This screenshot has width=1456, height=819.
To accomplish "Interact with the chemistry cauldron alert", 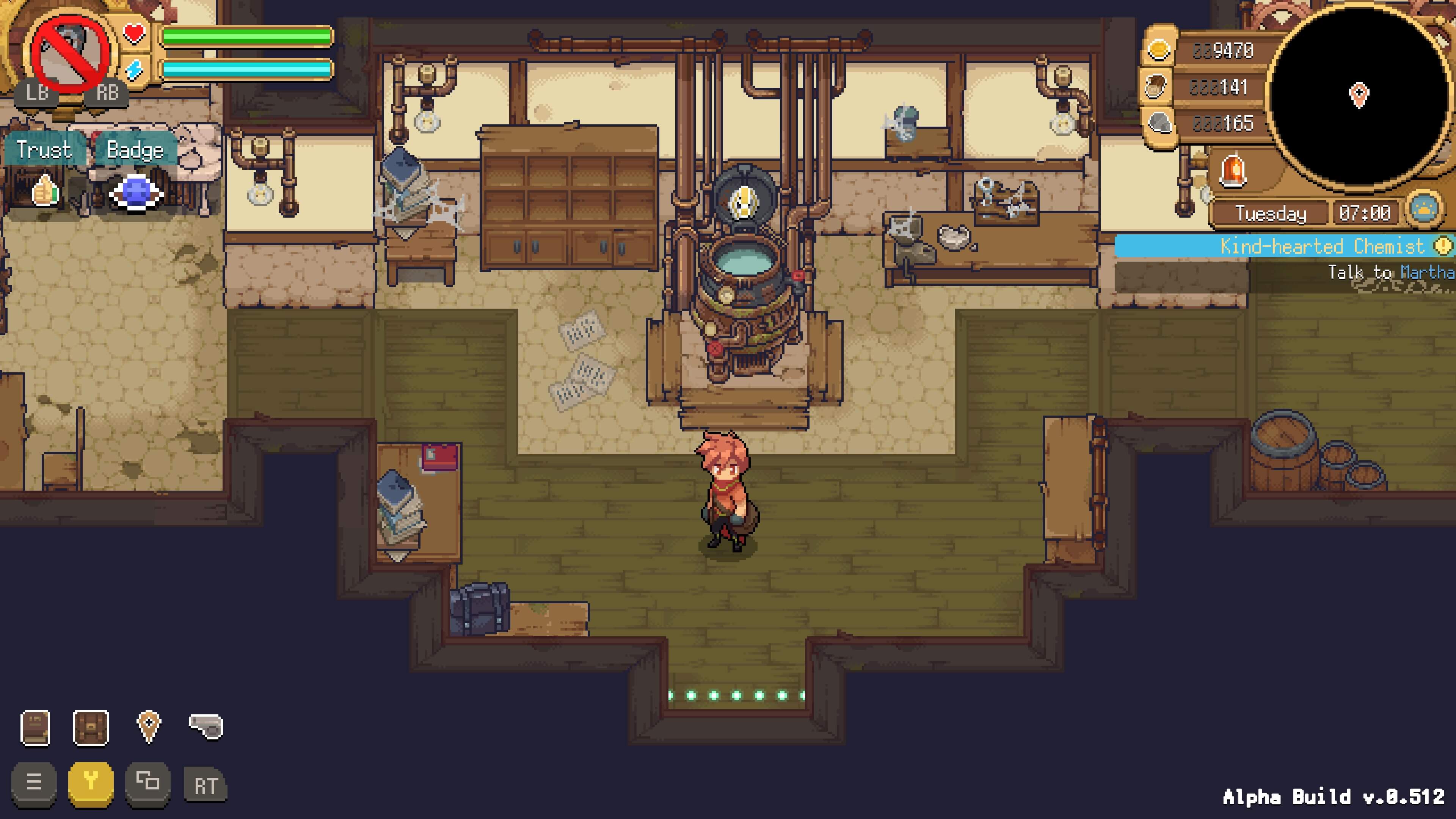I will point(743,201).
